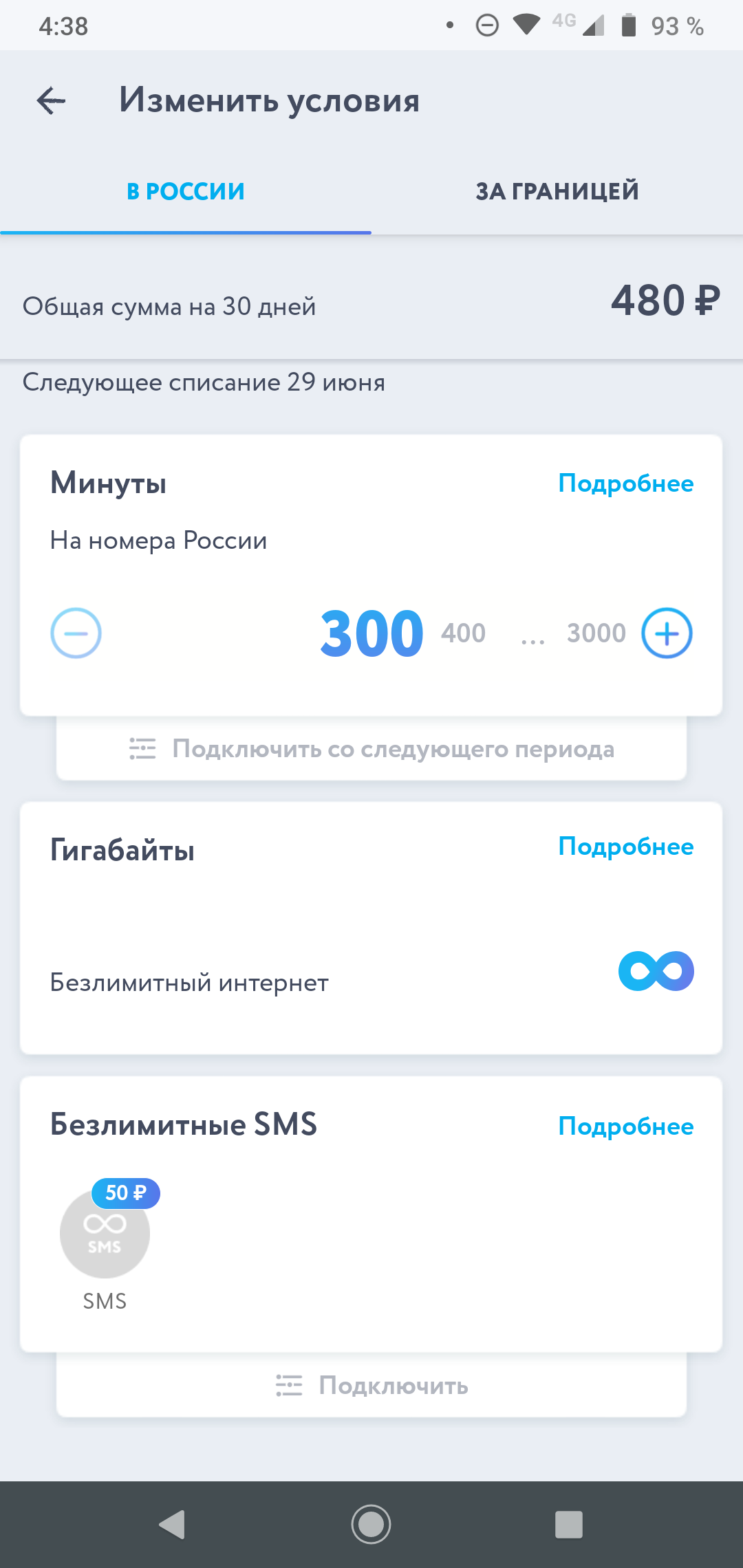Choose the 3000 minutes option
This screenshot has width=743, height=1568.
[x=596, y=633]
